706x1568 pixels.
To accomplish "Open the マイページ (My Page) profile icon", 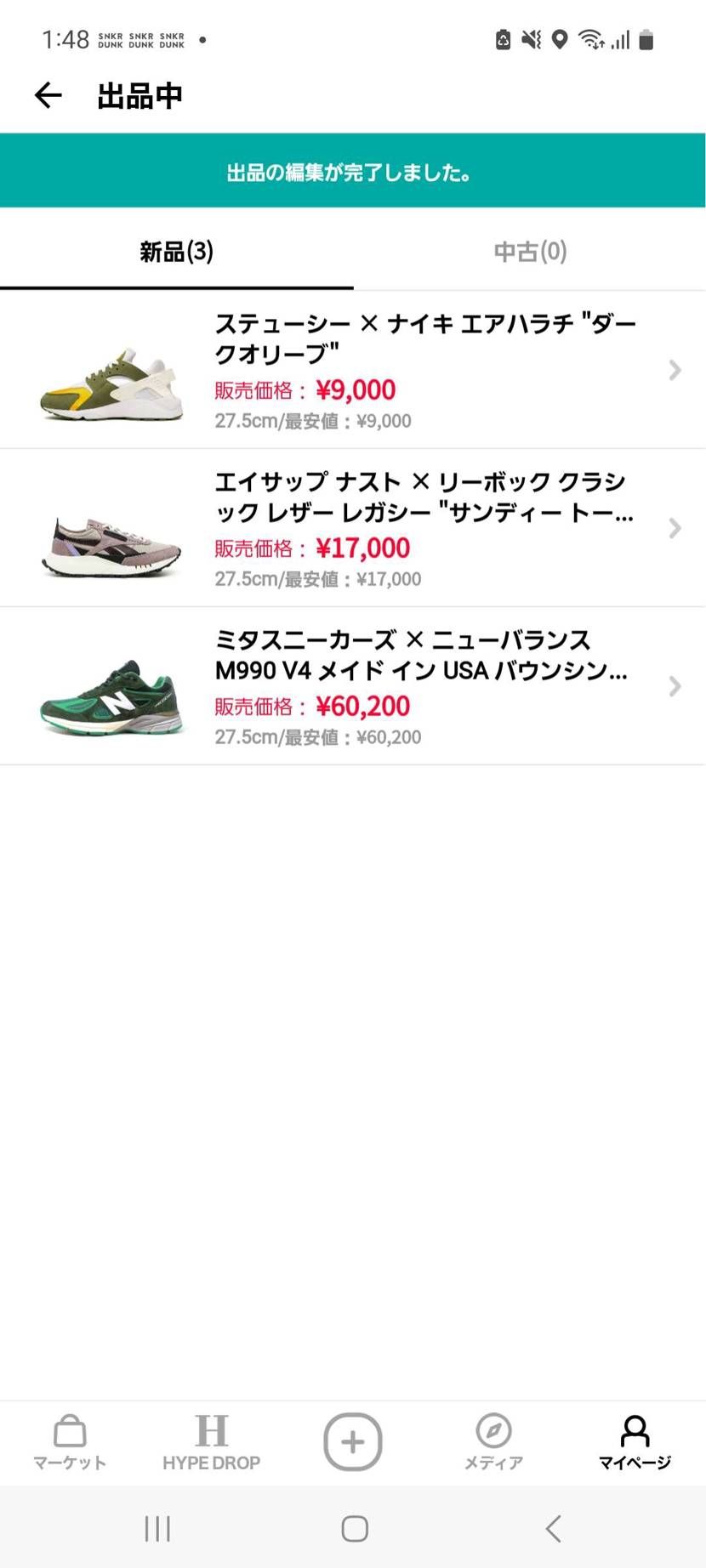I will point(635,1441).
